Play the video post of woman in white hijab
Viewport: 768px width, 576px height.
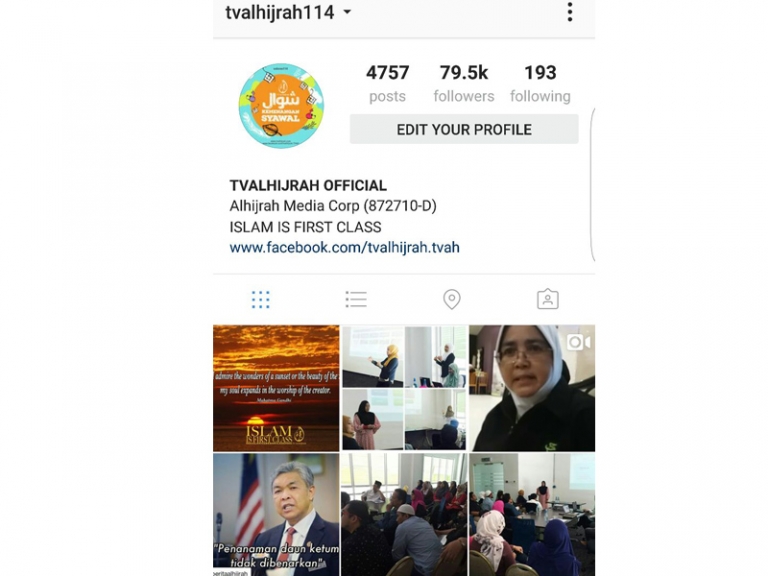coord(532,388)
